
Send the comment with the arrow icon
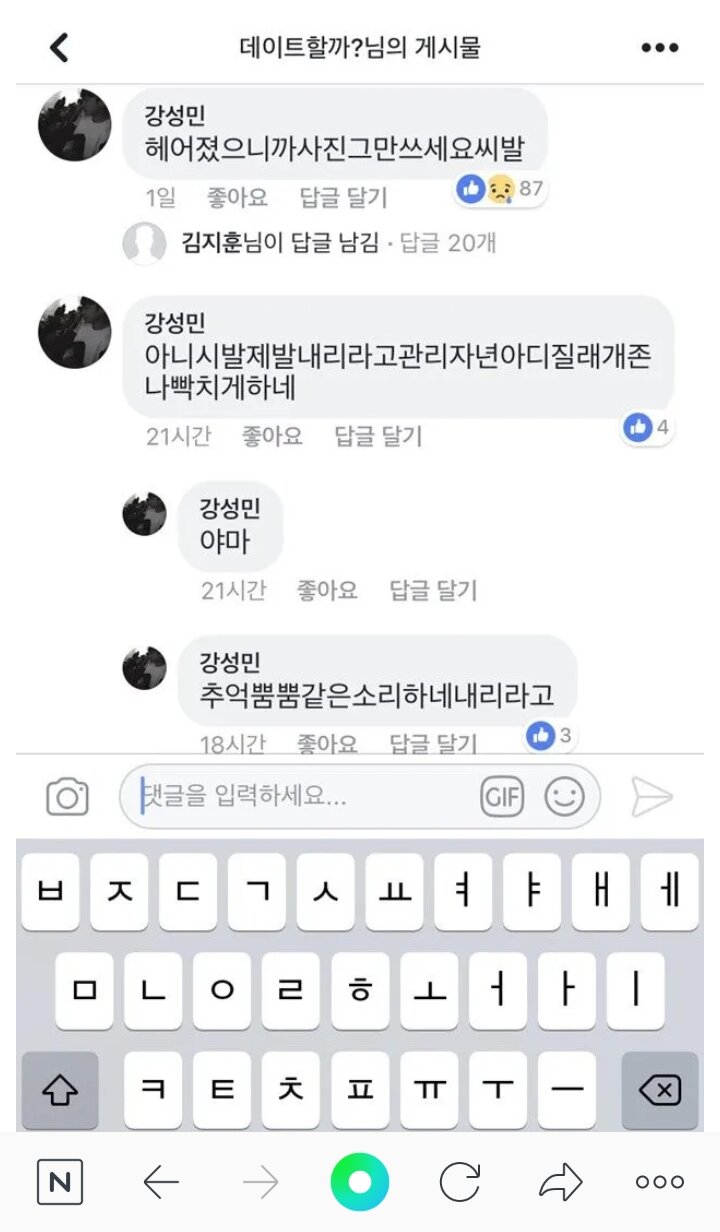point(652,797)
